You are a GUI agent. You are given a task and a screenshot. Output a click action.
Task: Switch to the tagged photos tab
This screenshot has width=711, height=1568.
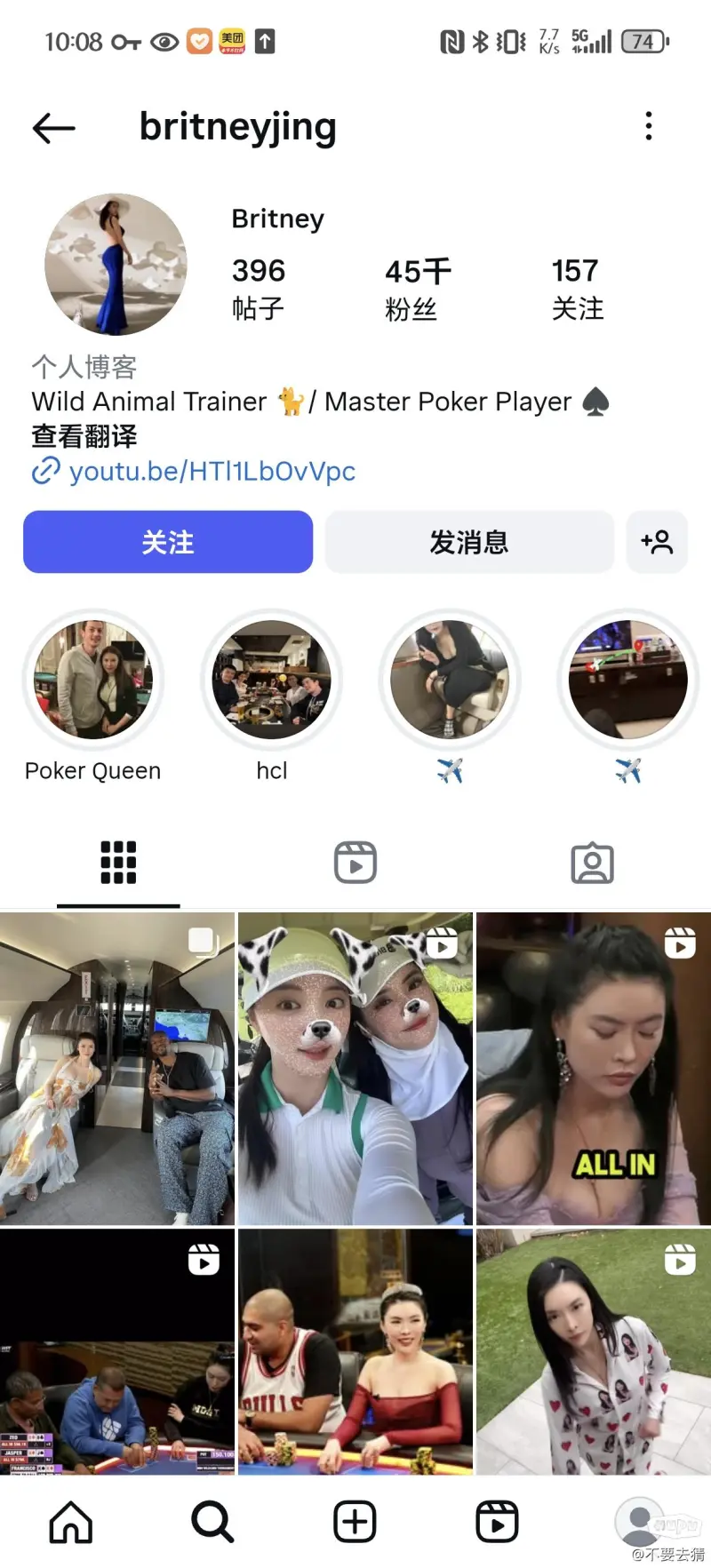pyautogui.click(x=593, y=863)
